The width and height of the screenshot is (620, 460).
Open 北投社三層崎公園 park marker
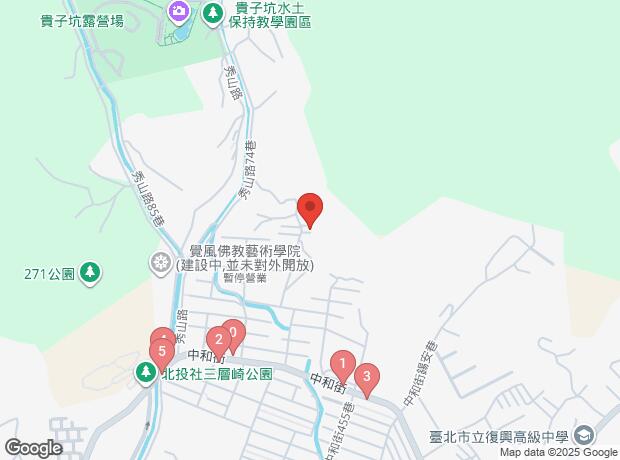click(146, 372)
